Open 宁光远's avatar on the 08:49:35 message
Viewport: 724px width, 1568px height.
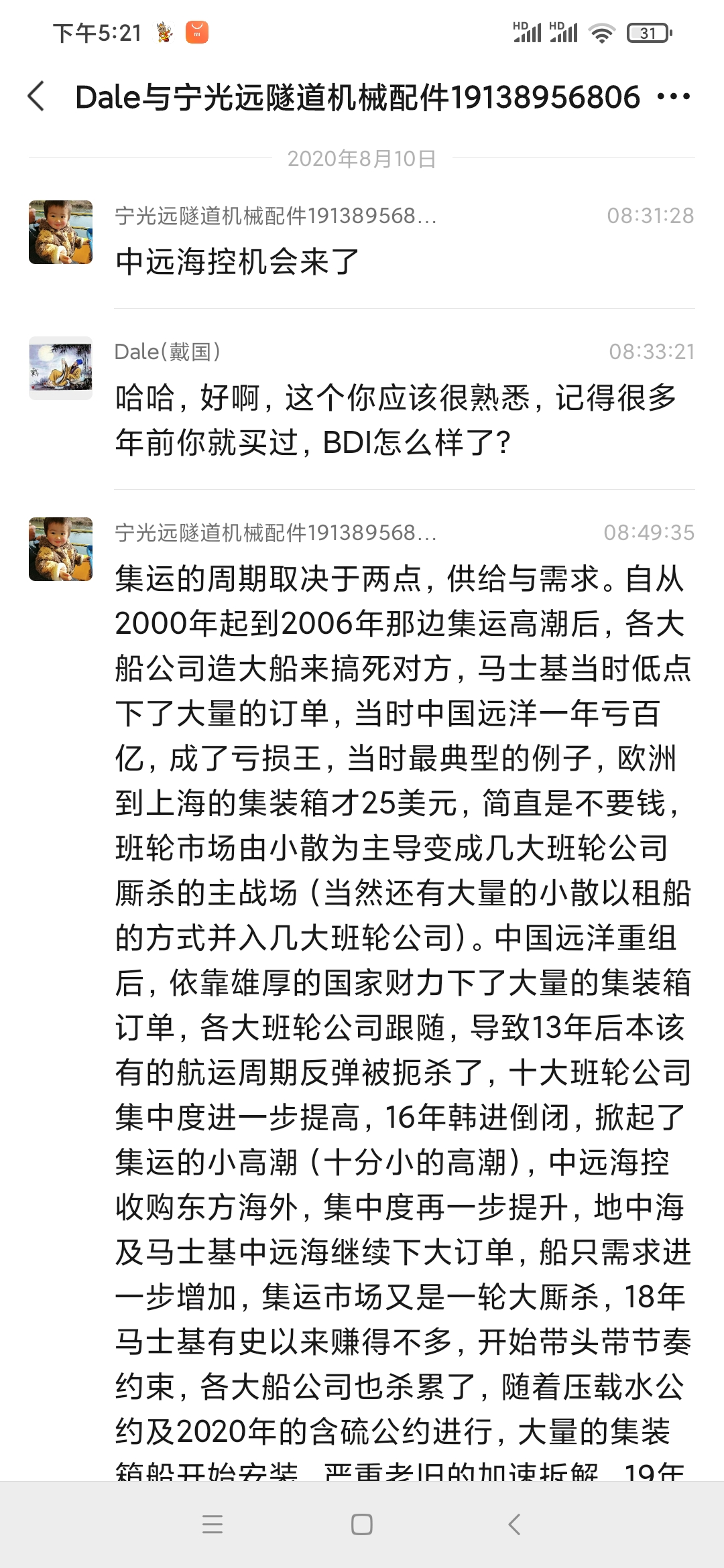point(60,549)
